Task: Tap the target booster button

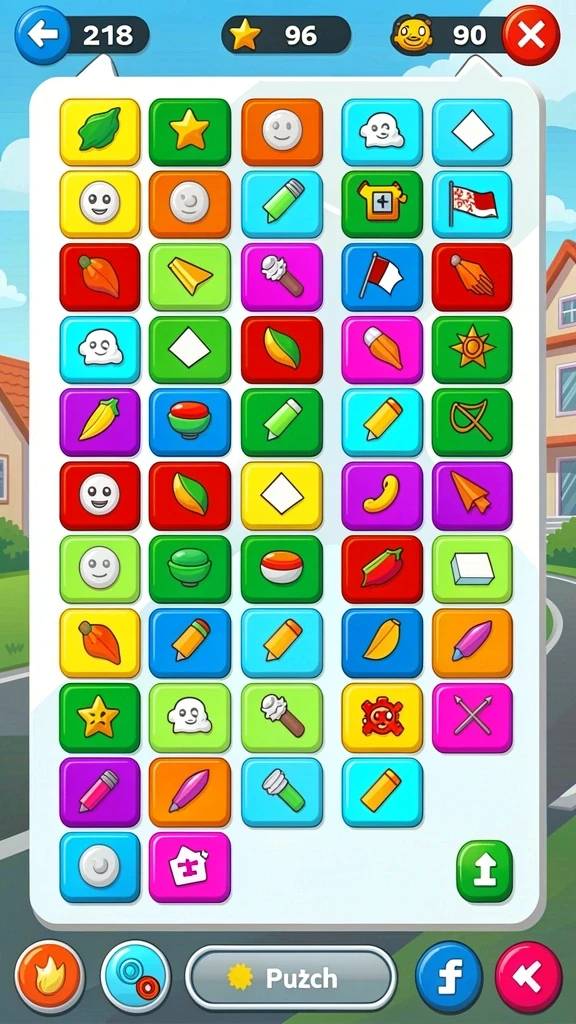Action: [x=136, y=977]
